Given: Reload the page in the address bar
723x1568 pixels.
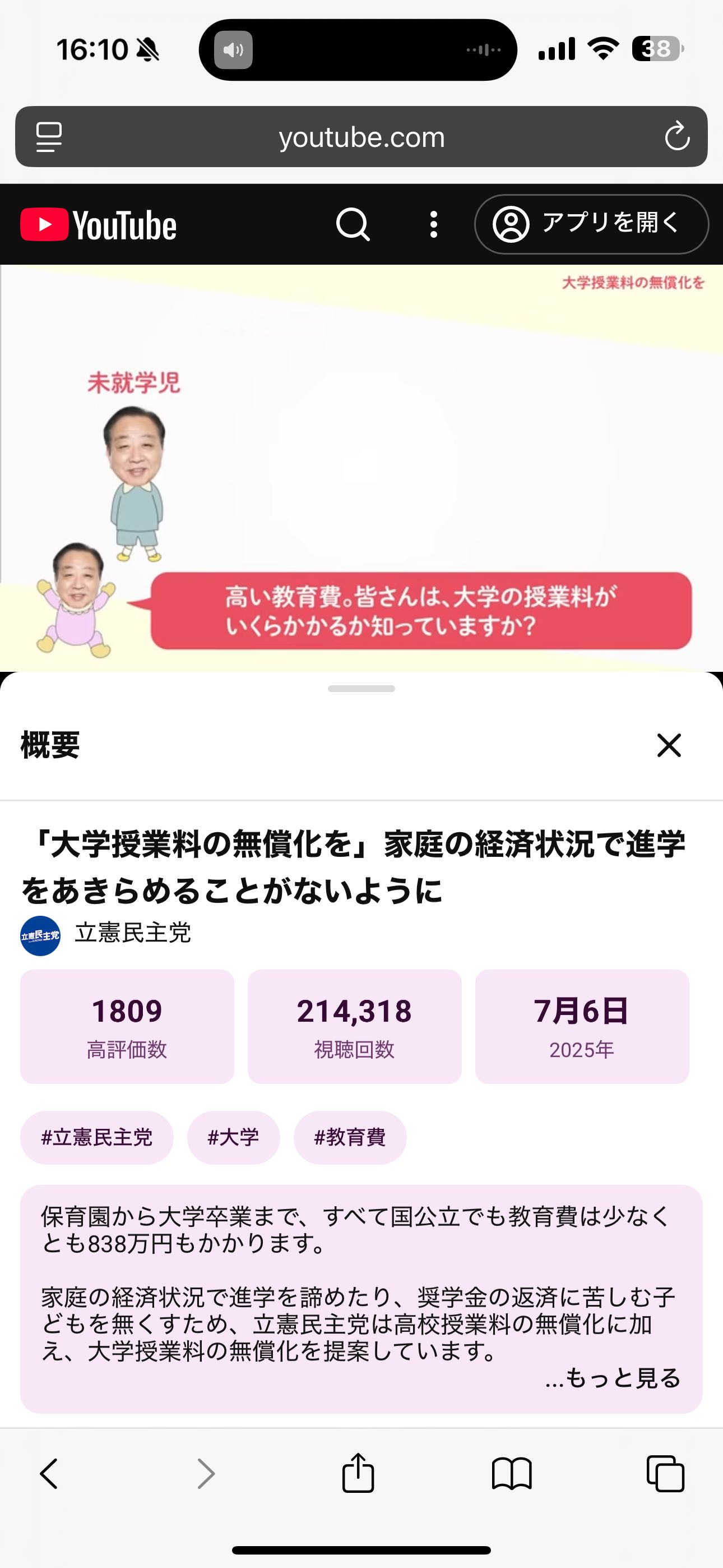Looking at the screenshot, I should (x=676, y=137).
